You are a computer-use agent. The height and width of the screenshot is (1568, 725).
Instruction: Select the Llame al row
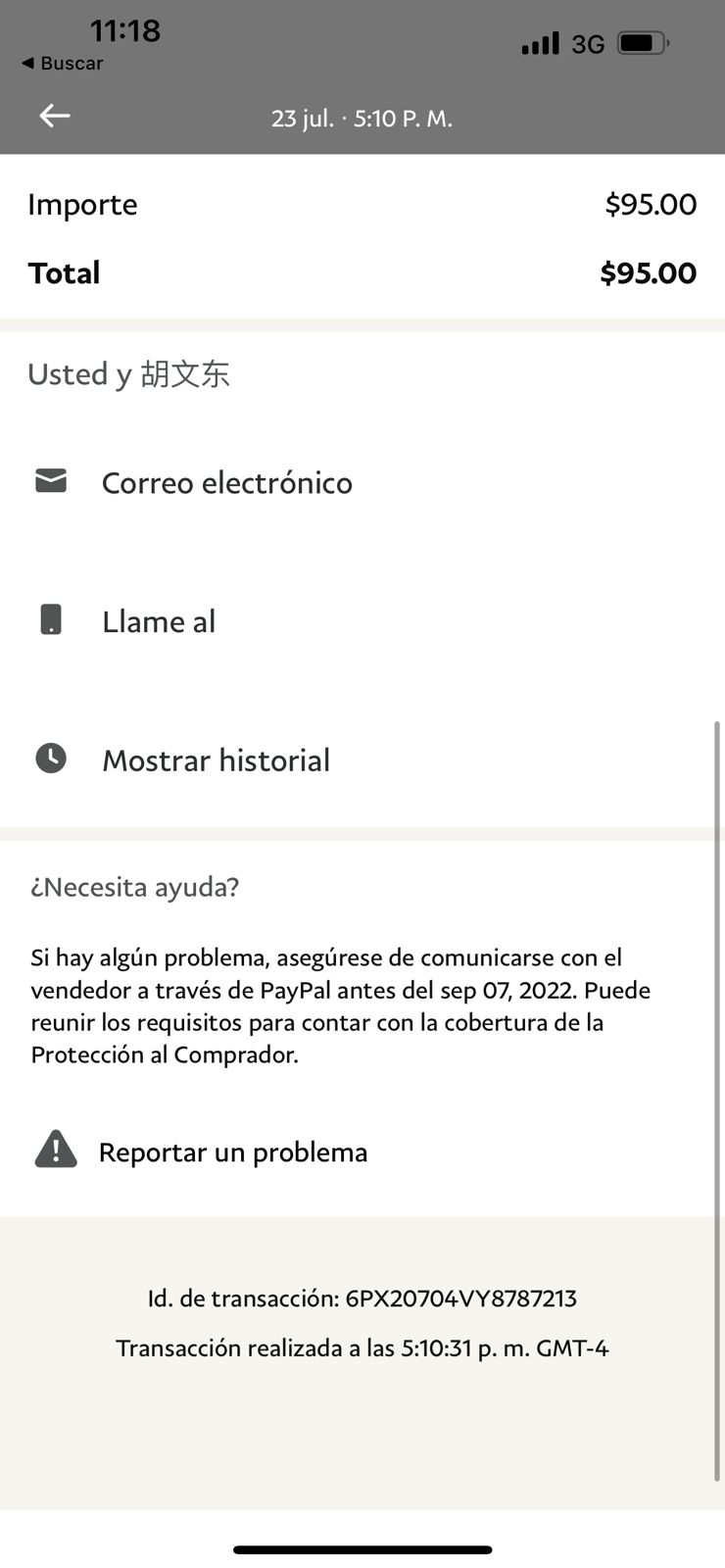[362, 621]
